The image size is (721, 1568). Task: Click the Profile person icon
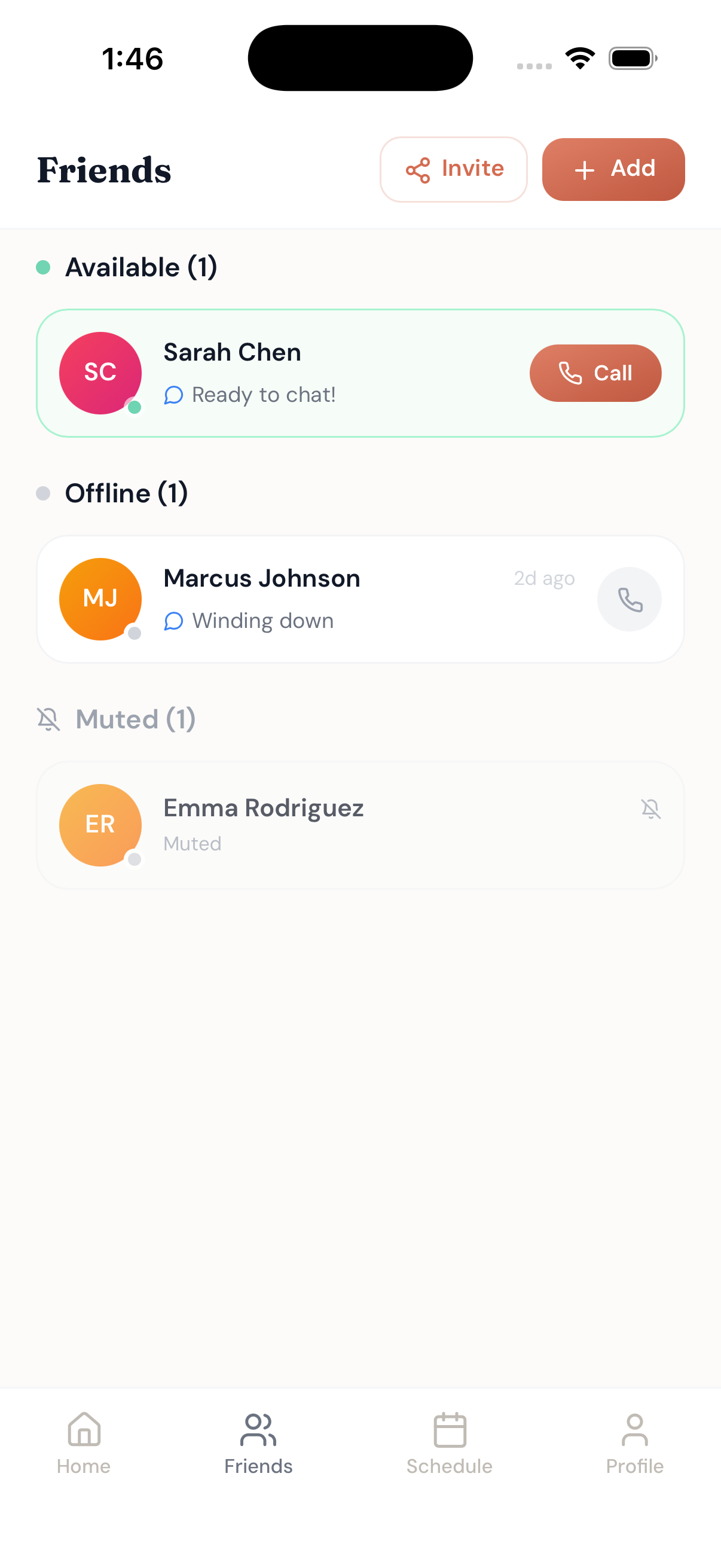[x=634, y=1430]
